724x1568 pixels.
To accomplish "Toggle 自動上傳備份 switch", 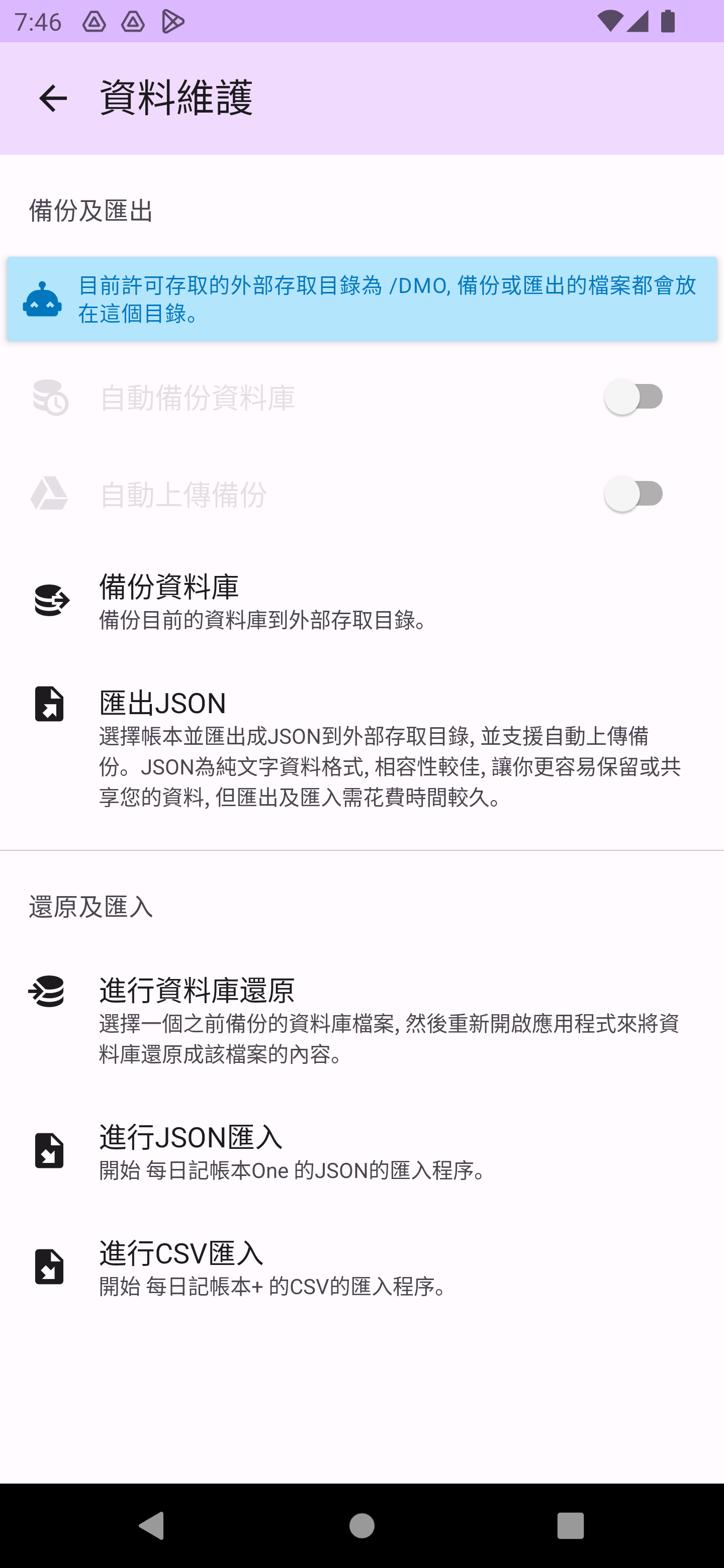I will 634,494.
